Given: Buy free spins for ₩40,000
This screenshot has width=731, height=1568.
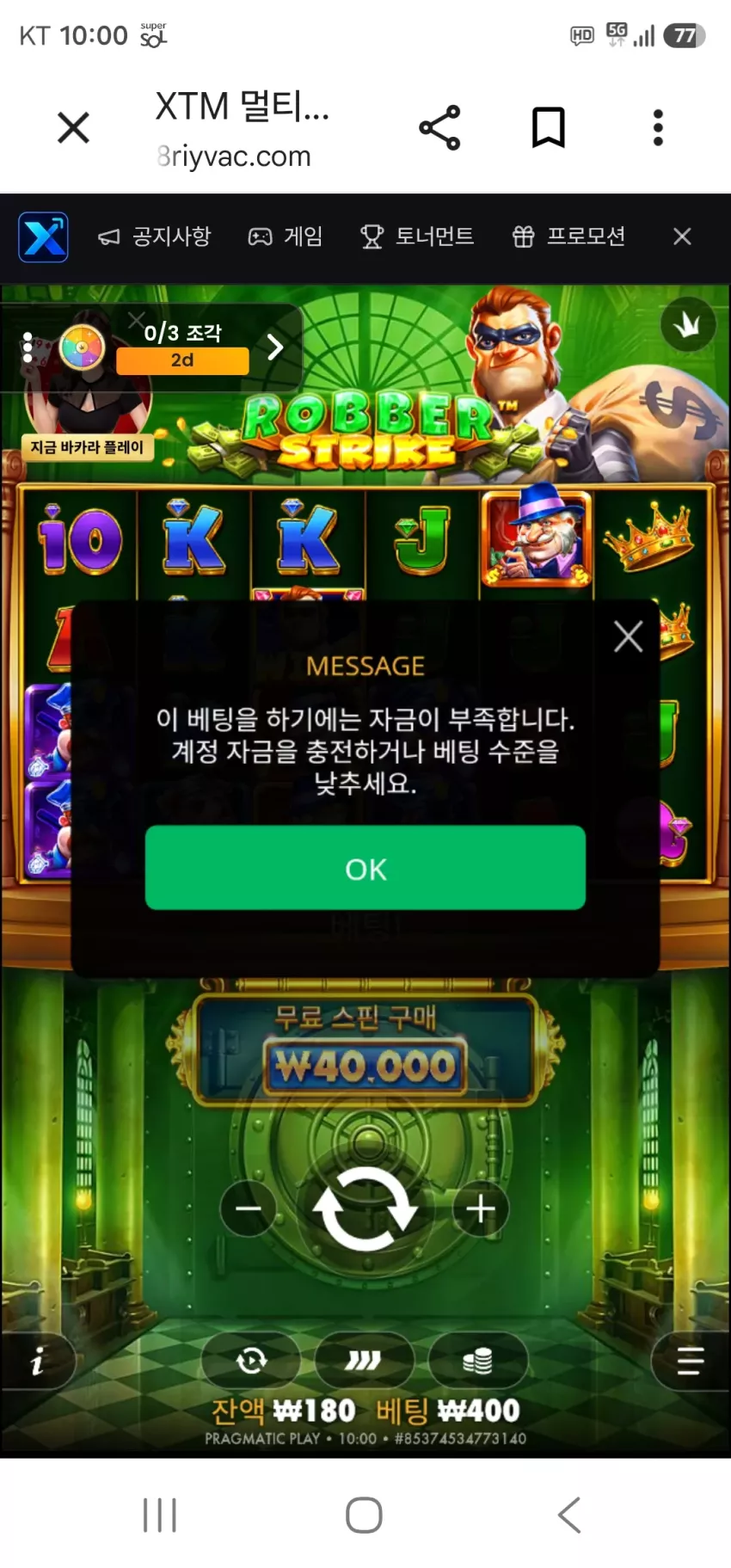Looking at the screenshot, I should [x=365, y=1049].
